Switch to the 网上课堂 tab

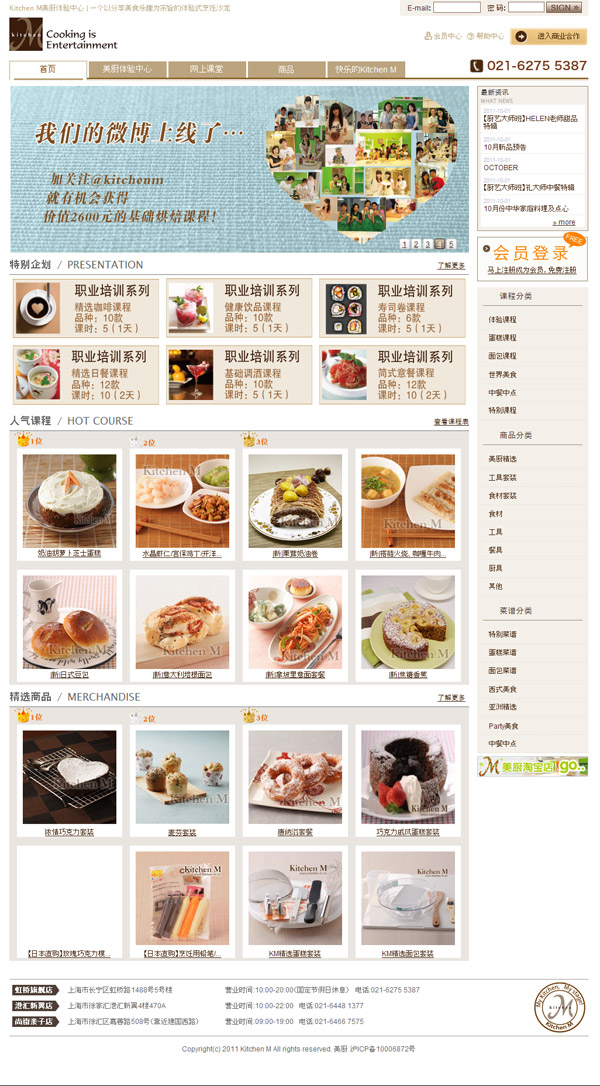(207, 70)
